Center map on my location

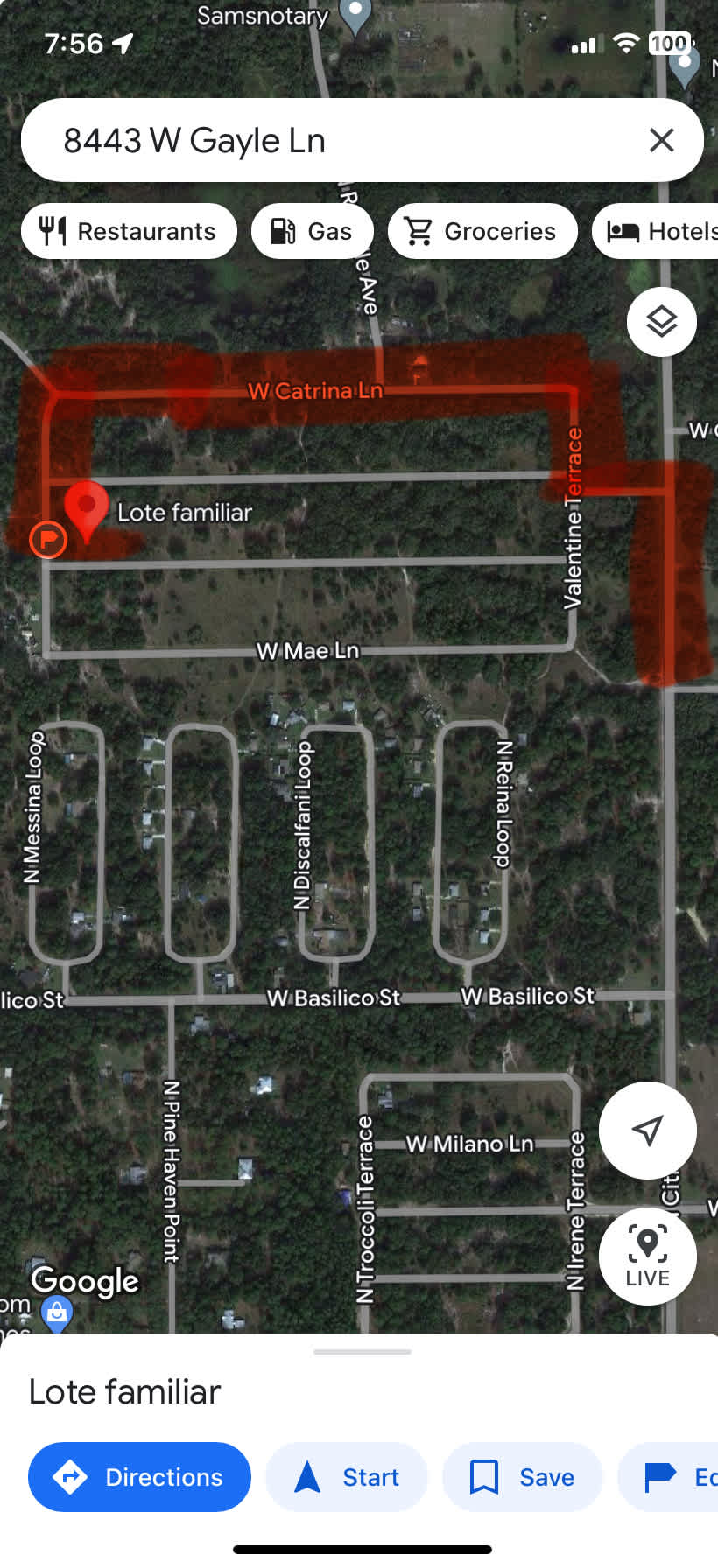[648, 1130]
